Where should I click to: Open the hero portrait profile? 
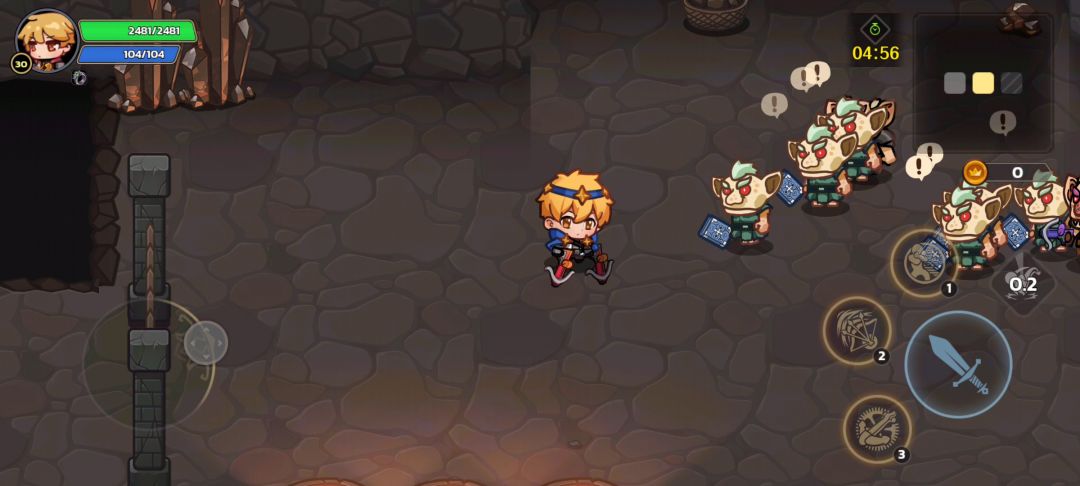pos(47,40)
